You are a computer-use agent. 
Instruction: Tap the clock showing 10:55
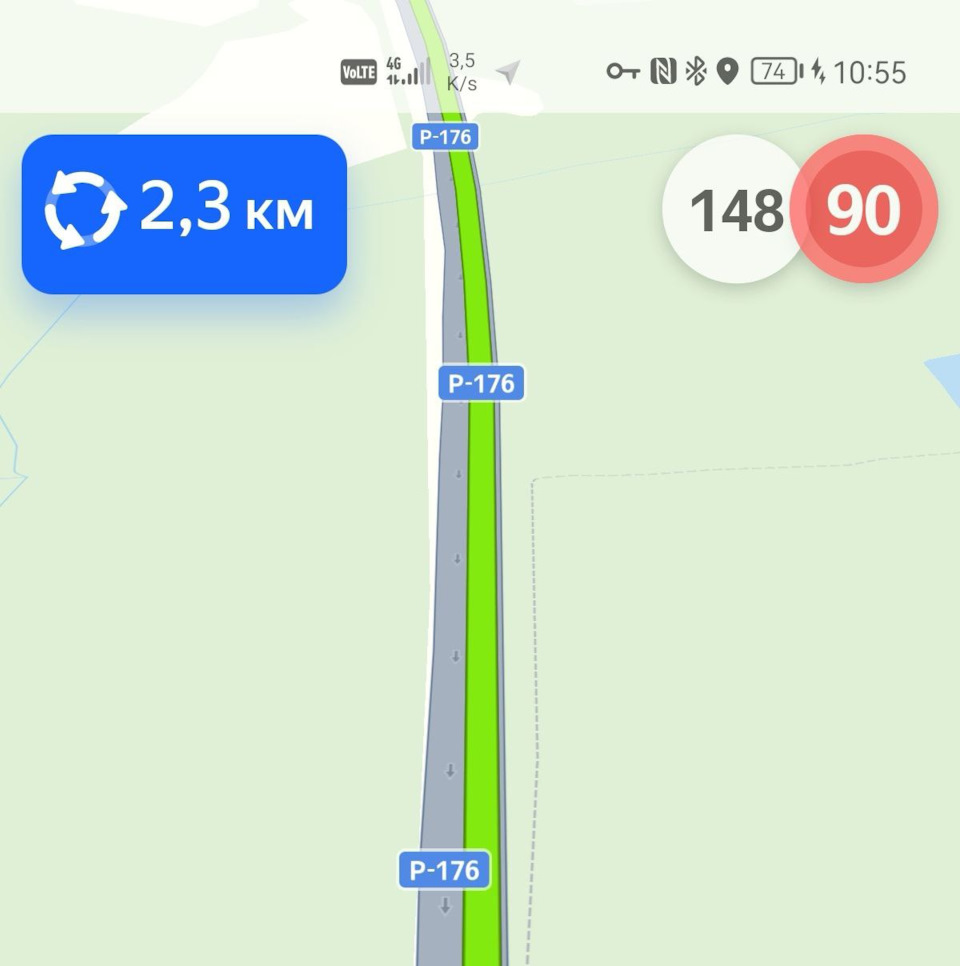click(873, 71)
